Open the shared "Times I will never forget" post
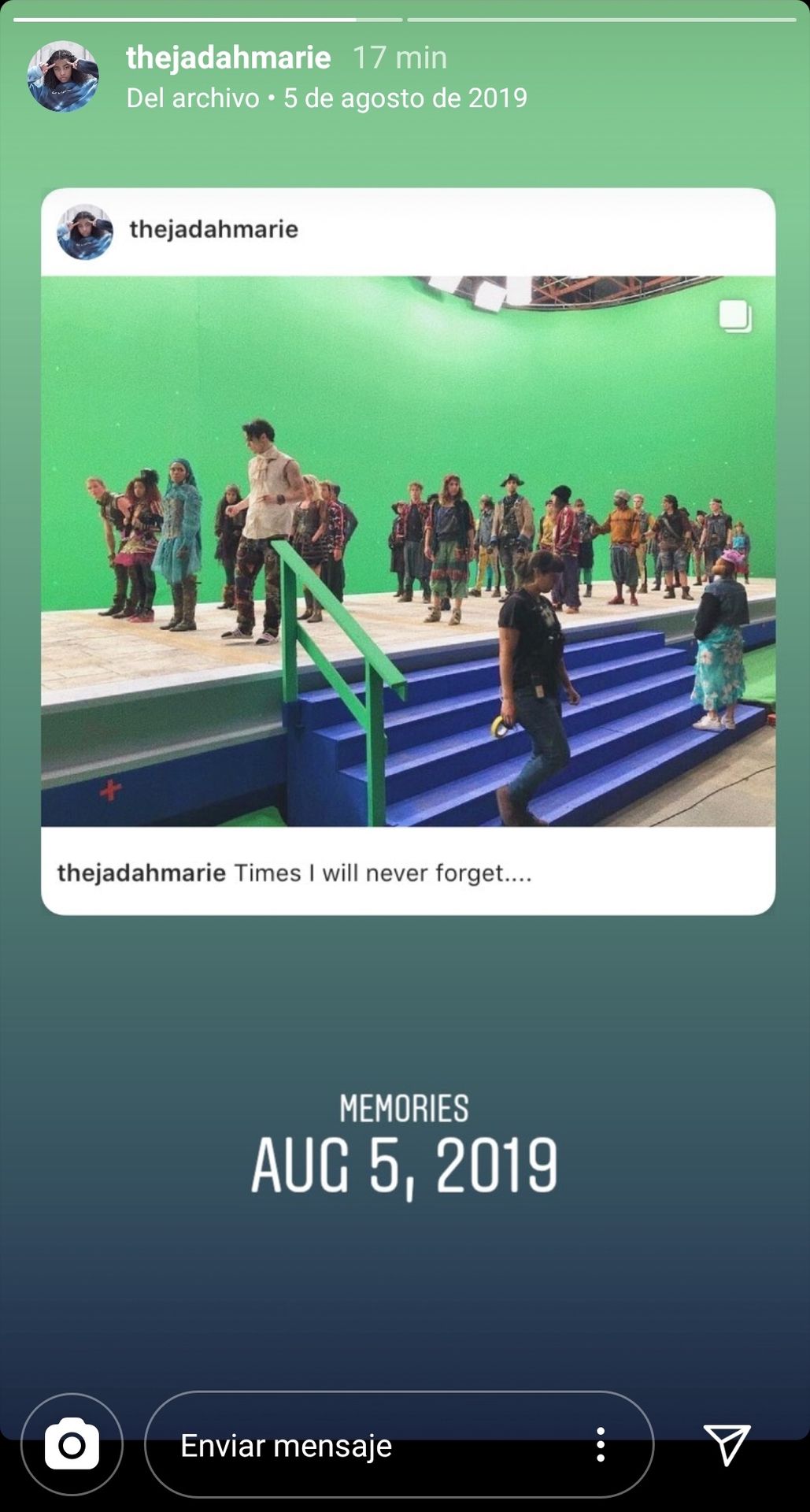The image size is (810, 1512). click(408, 551)
